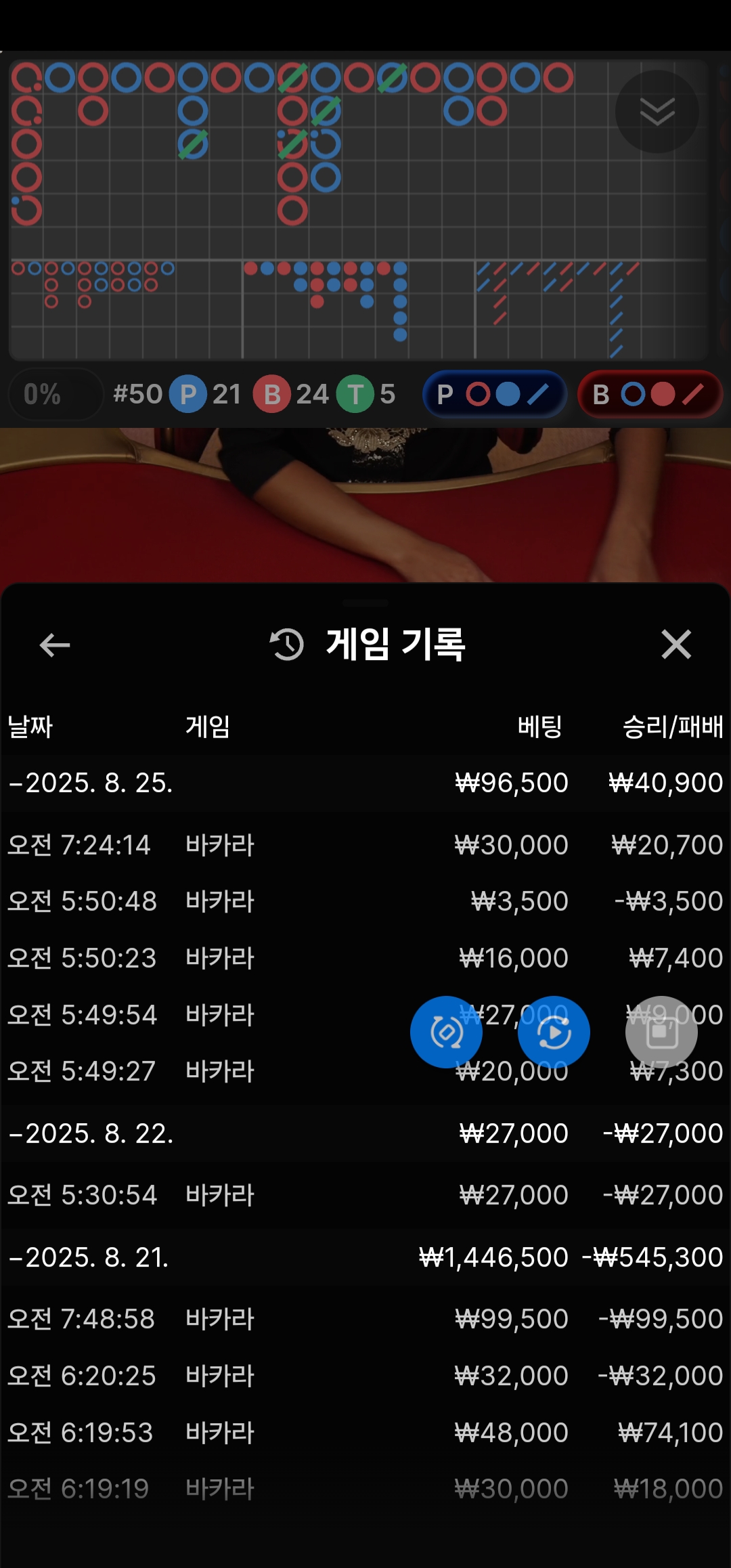Tap the gray floating stop button
731x1568 pixels.
point(661,1032)
